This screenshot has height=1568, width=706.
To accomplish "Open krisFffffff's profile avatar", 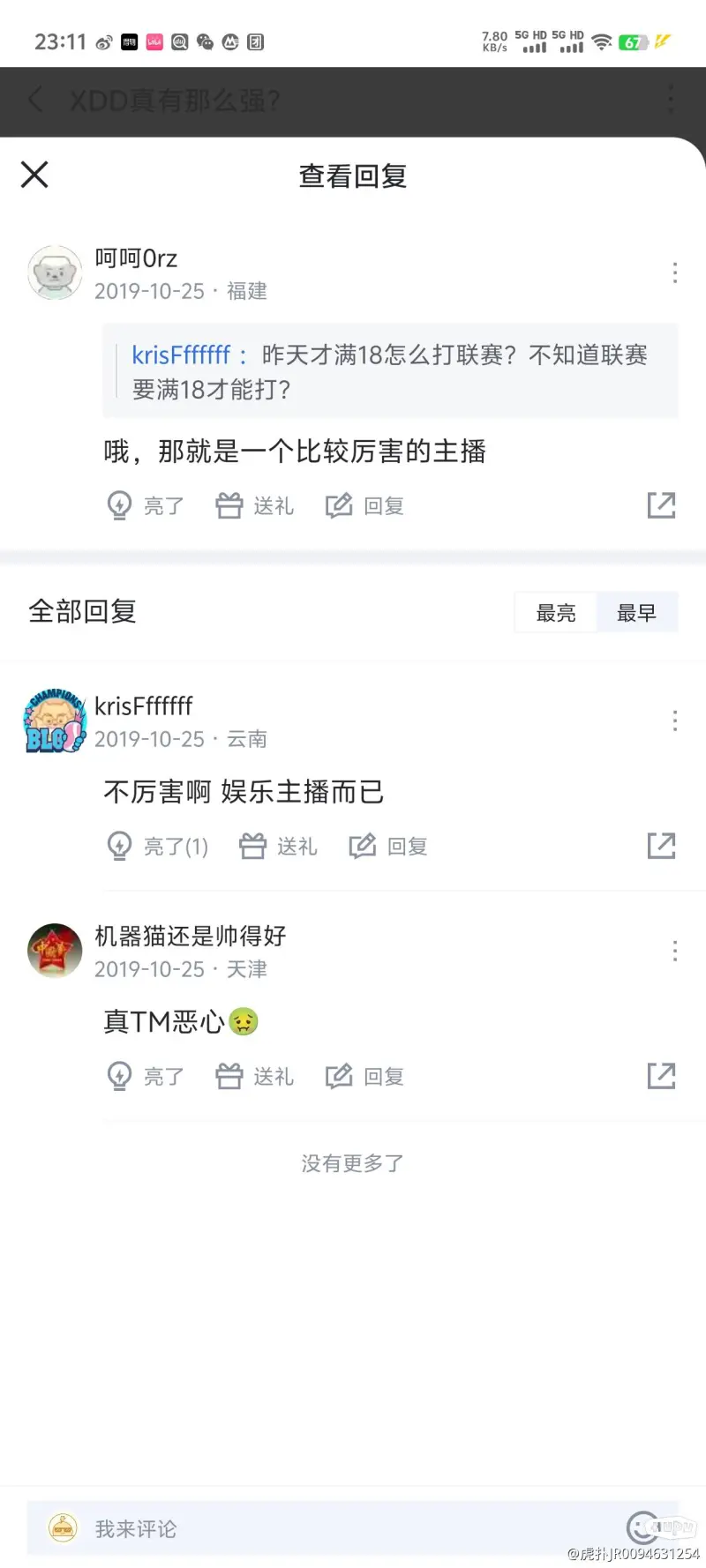I will (x=55, y=721).
